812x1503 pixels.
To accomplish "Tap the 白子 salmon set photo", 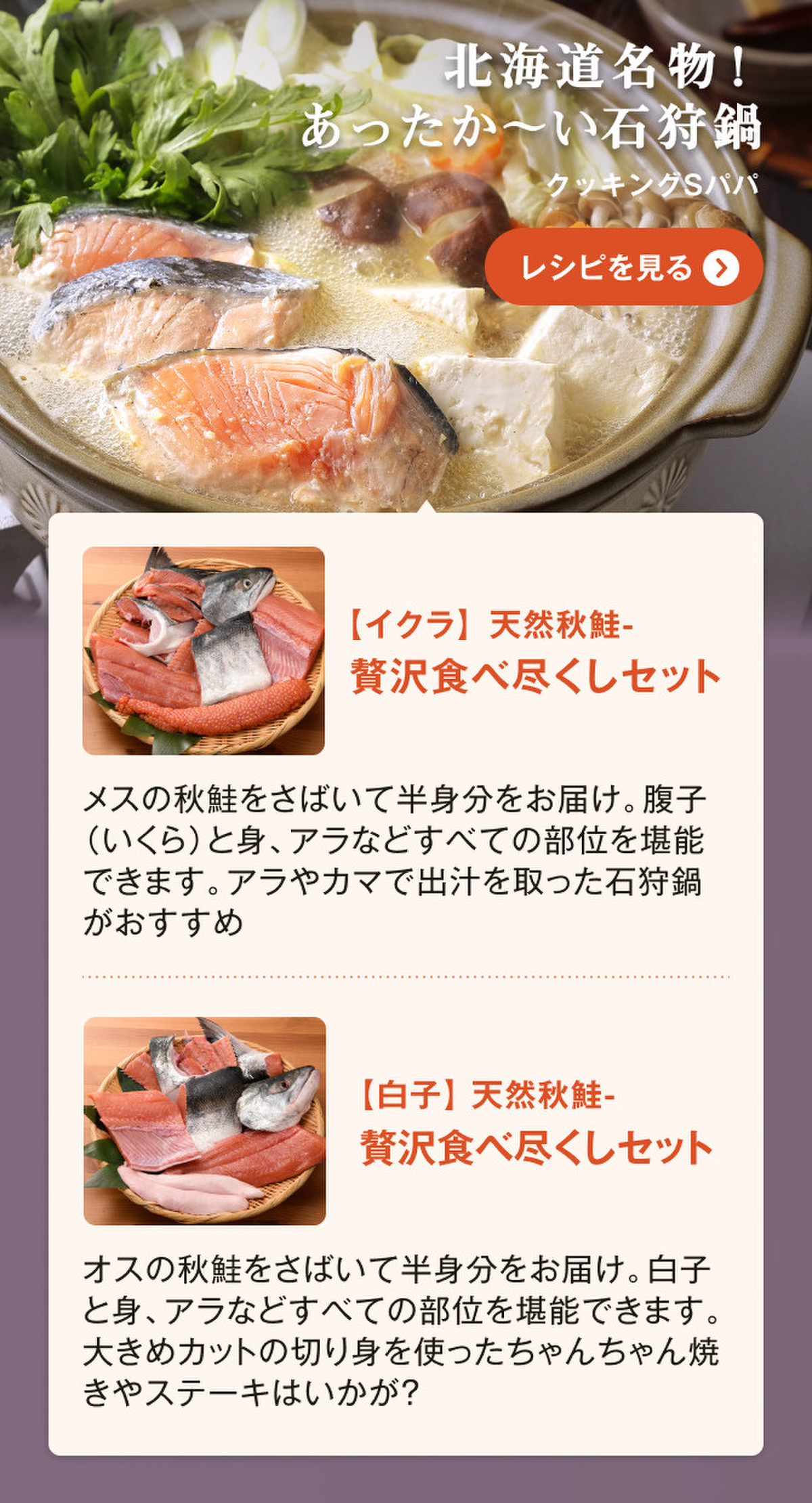I will [204, 1121].
